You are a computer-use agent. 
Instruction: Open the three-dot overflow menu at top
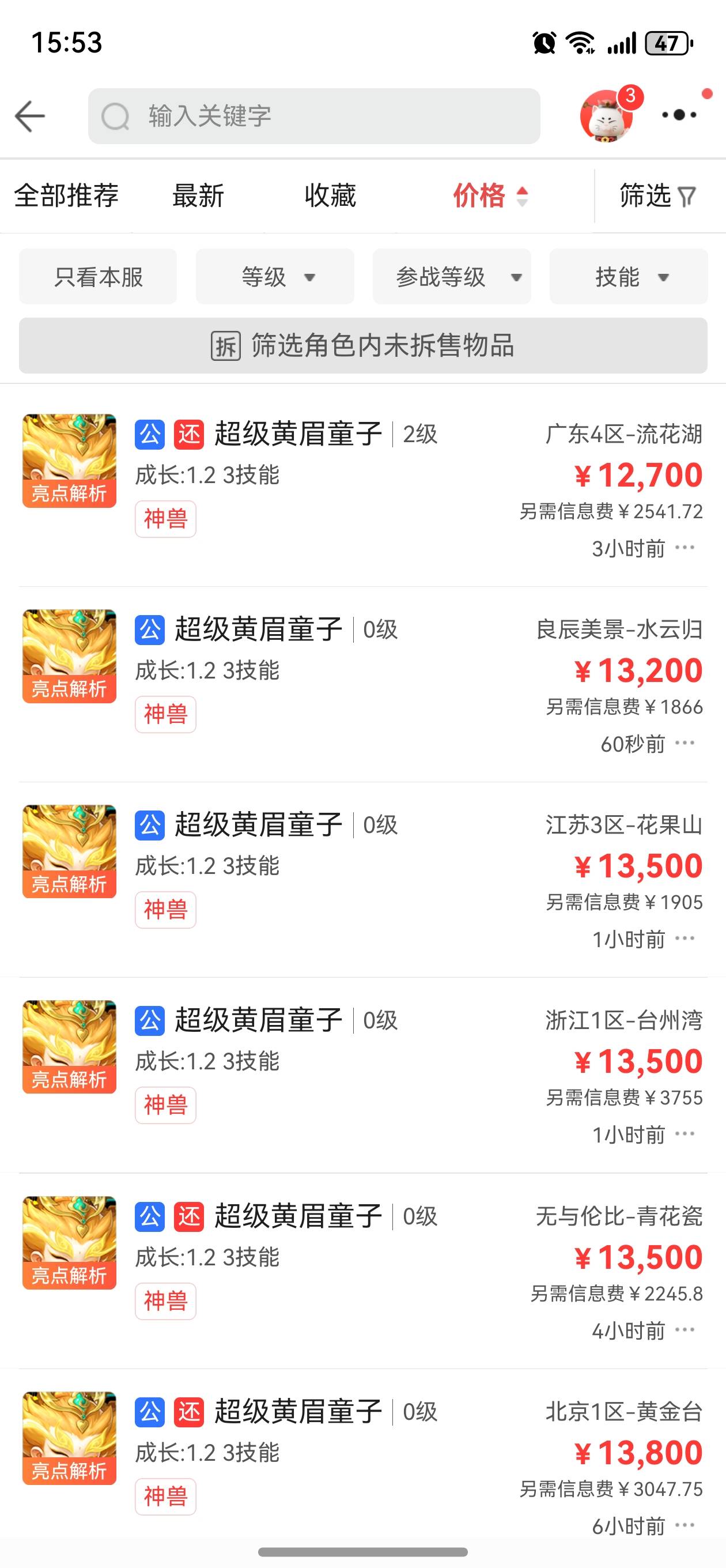coord(679,115)
